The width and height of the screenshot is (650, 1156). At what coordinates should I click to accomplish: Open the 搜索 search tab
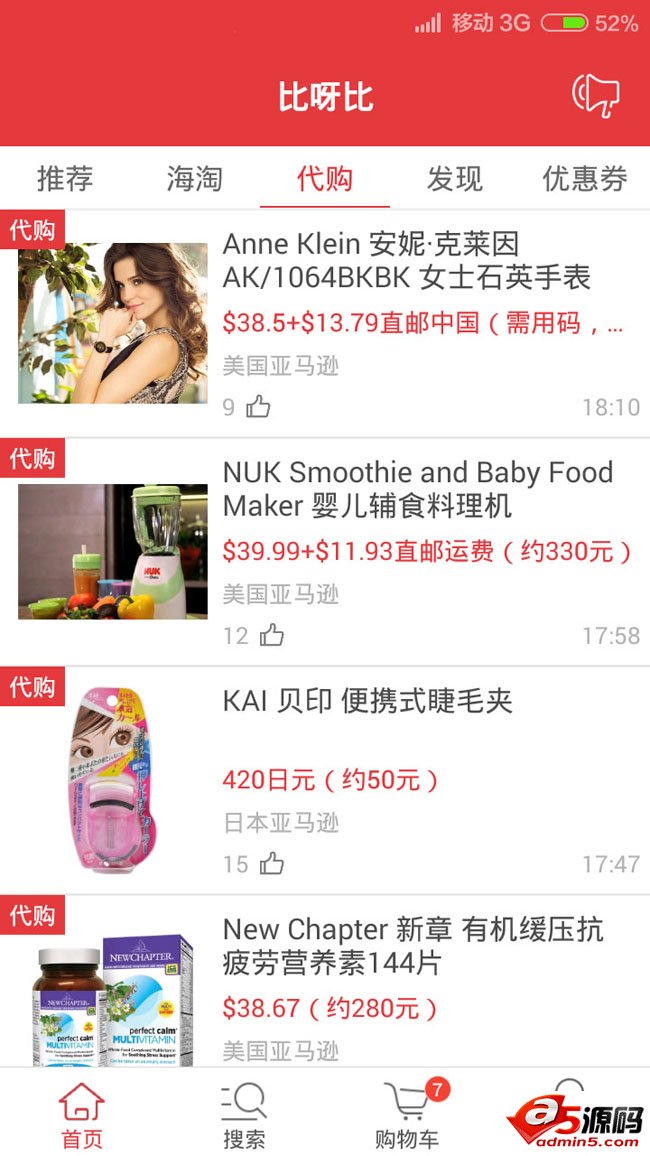coord(244,1115)
